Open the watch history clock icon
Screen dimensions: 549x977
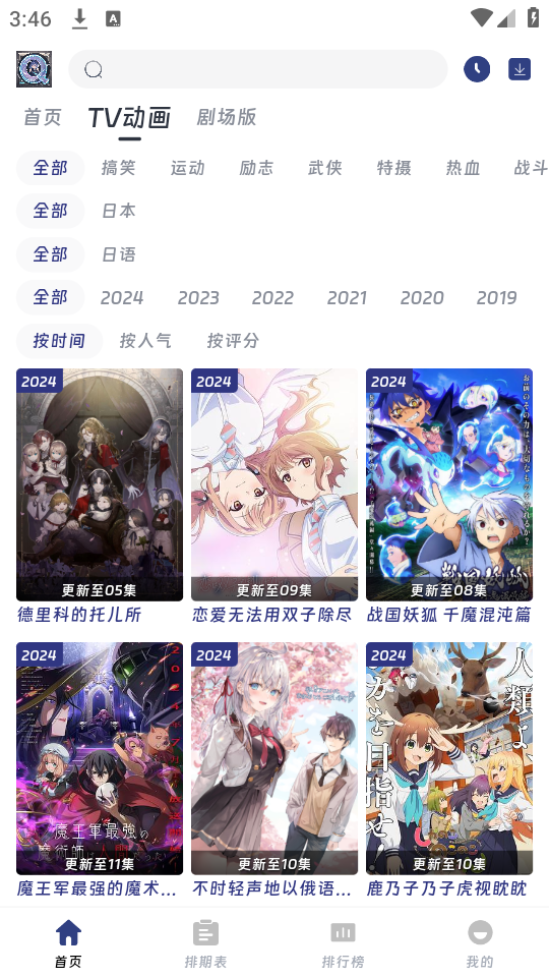(x=477, y=69)
